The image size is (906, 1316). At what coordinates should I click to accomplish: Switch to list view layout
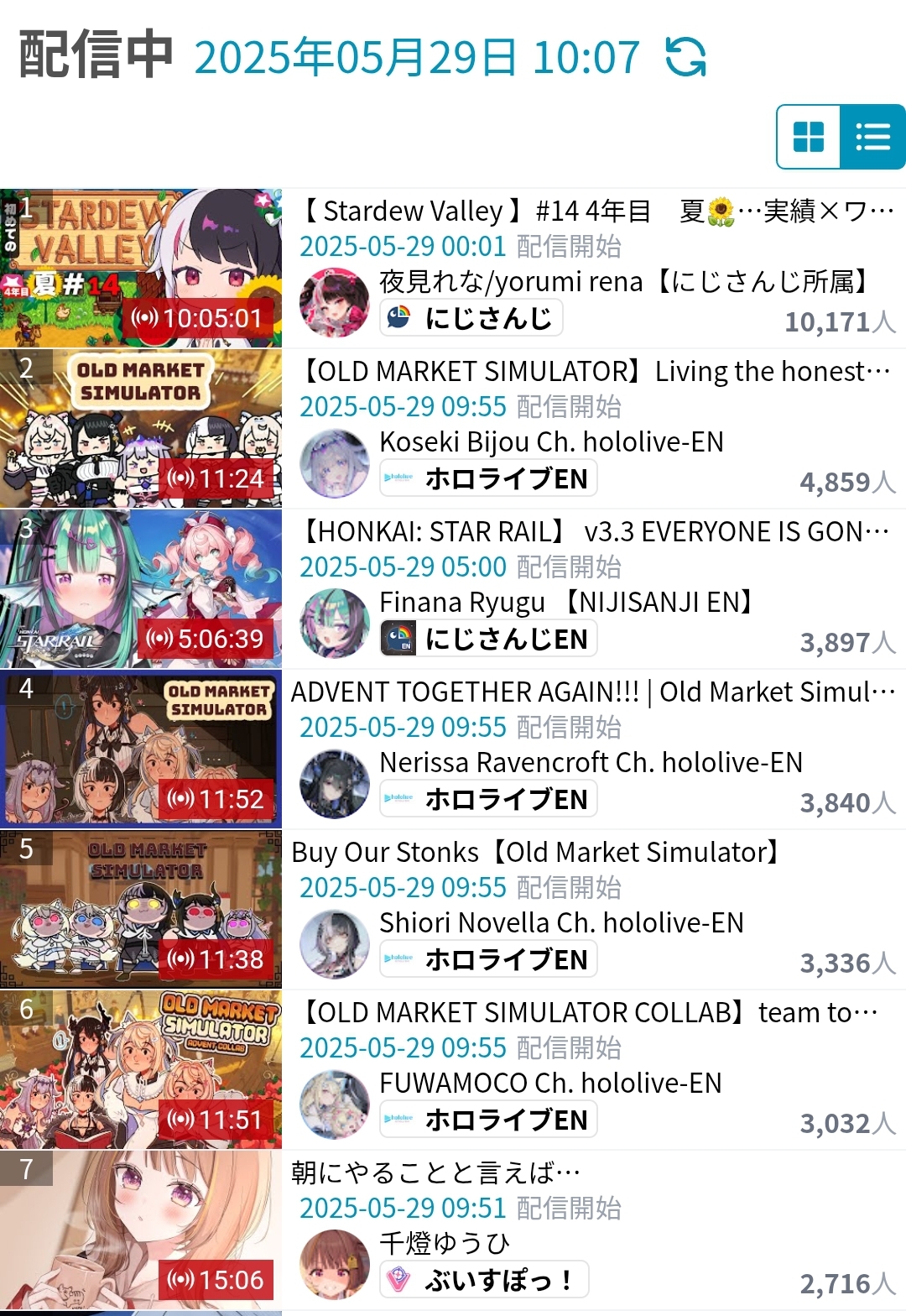pyautogui.click(x=872, y=137)
